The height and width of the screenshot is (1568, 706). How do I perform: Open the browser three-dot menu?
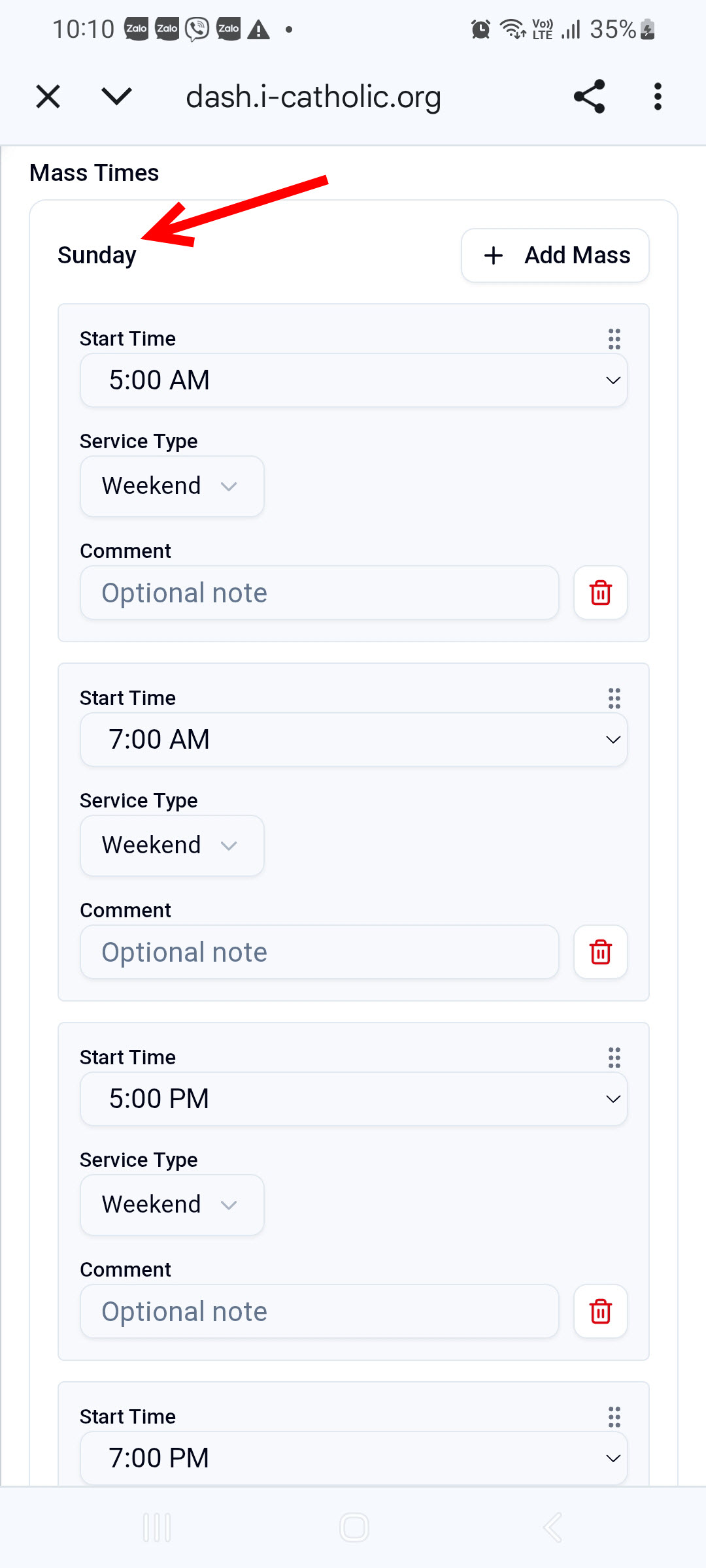pos(657,96)
